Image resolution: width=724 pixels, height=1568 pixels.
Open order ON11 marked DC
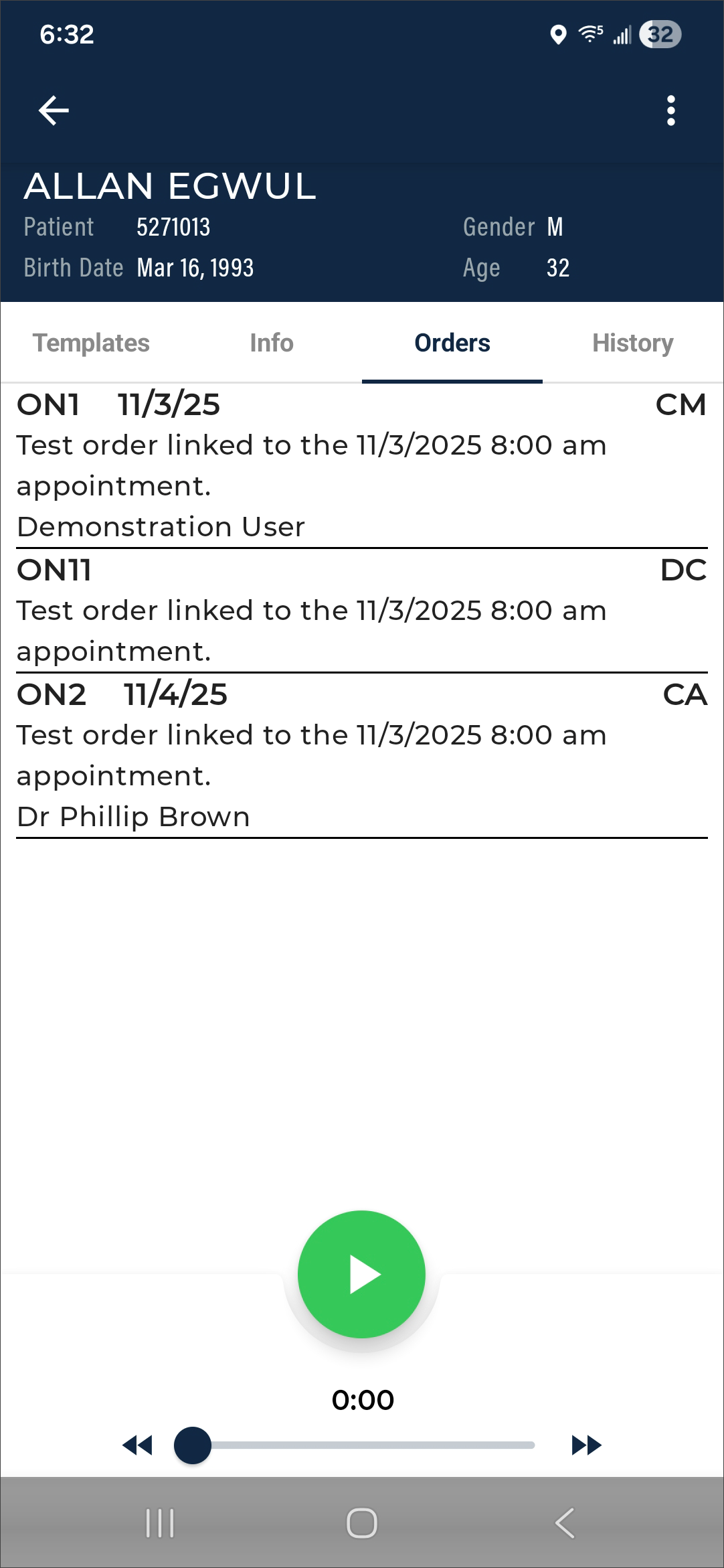pos(361,611)
